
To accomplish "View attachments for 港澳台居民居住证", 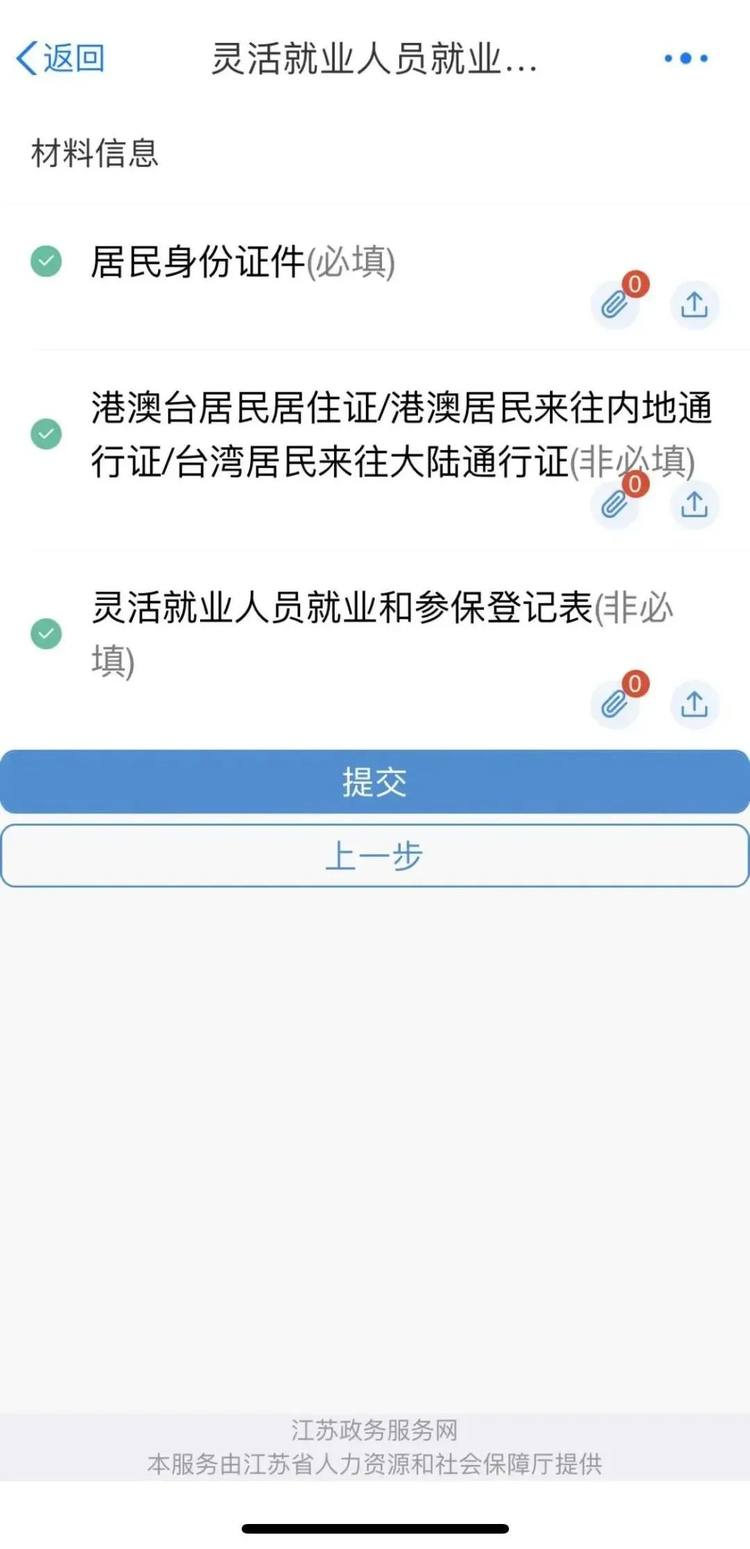I will click(614, 505).
